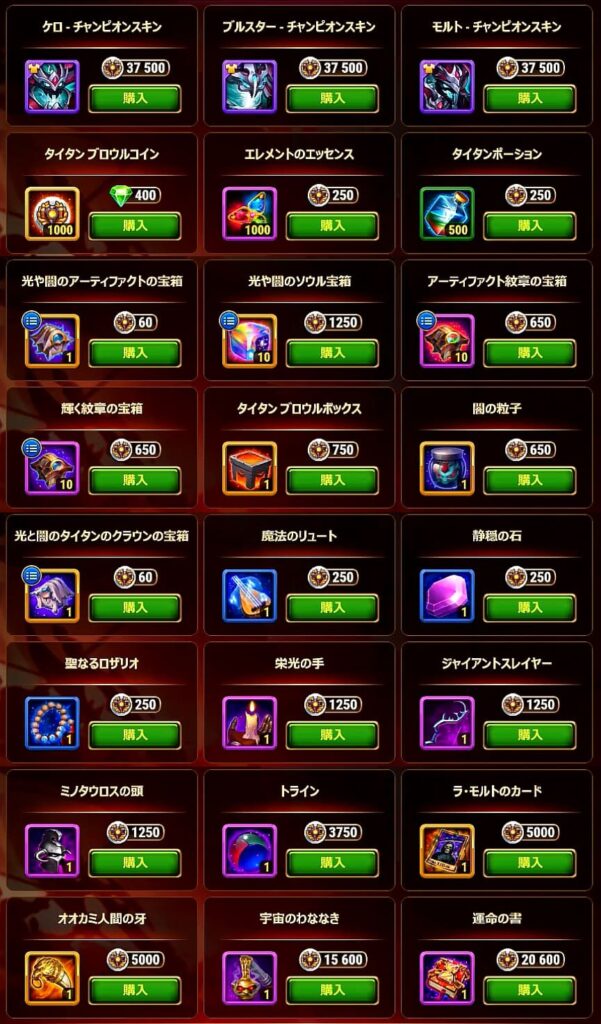The height and width of the screenshot is (1024, 601).
Task: Buy the アーティファクト紋章の宝箱
Action: coord(529,353)
